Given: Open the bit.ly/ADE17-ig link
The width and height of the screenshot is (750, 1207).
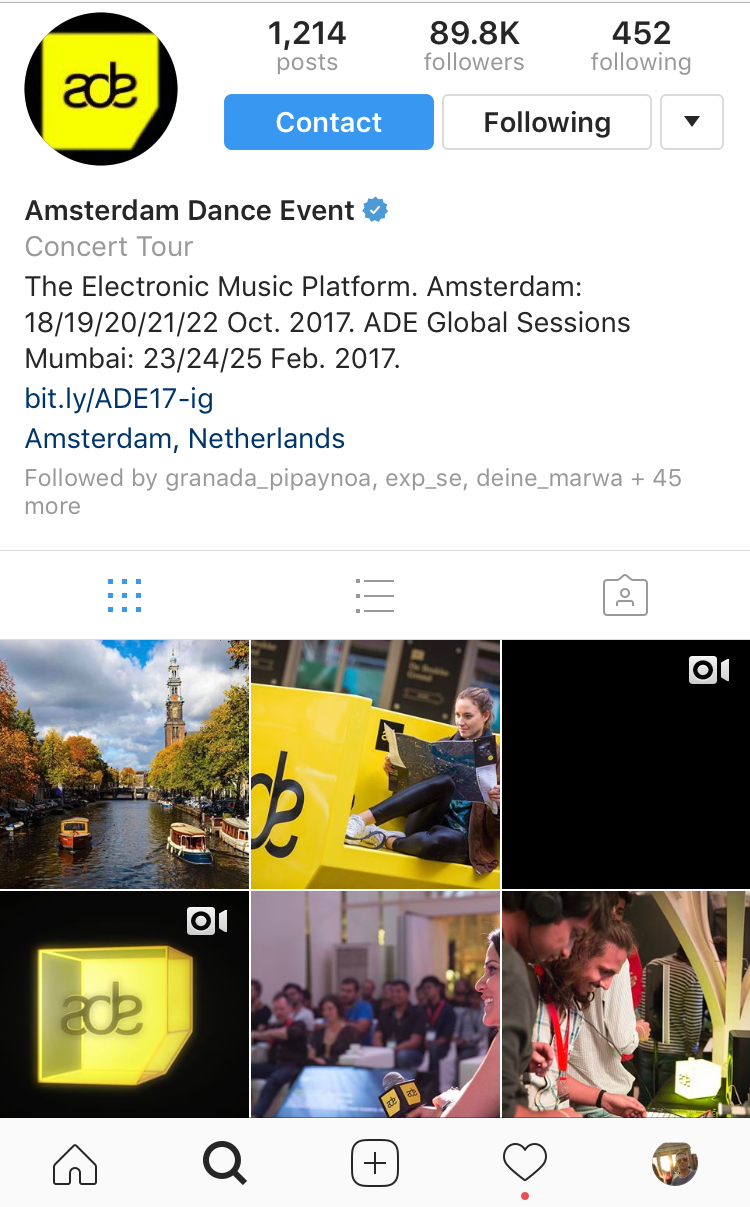Looking at the screenshot, I should [119, 399].
